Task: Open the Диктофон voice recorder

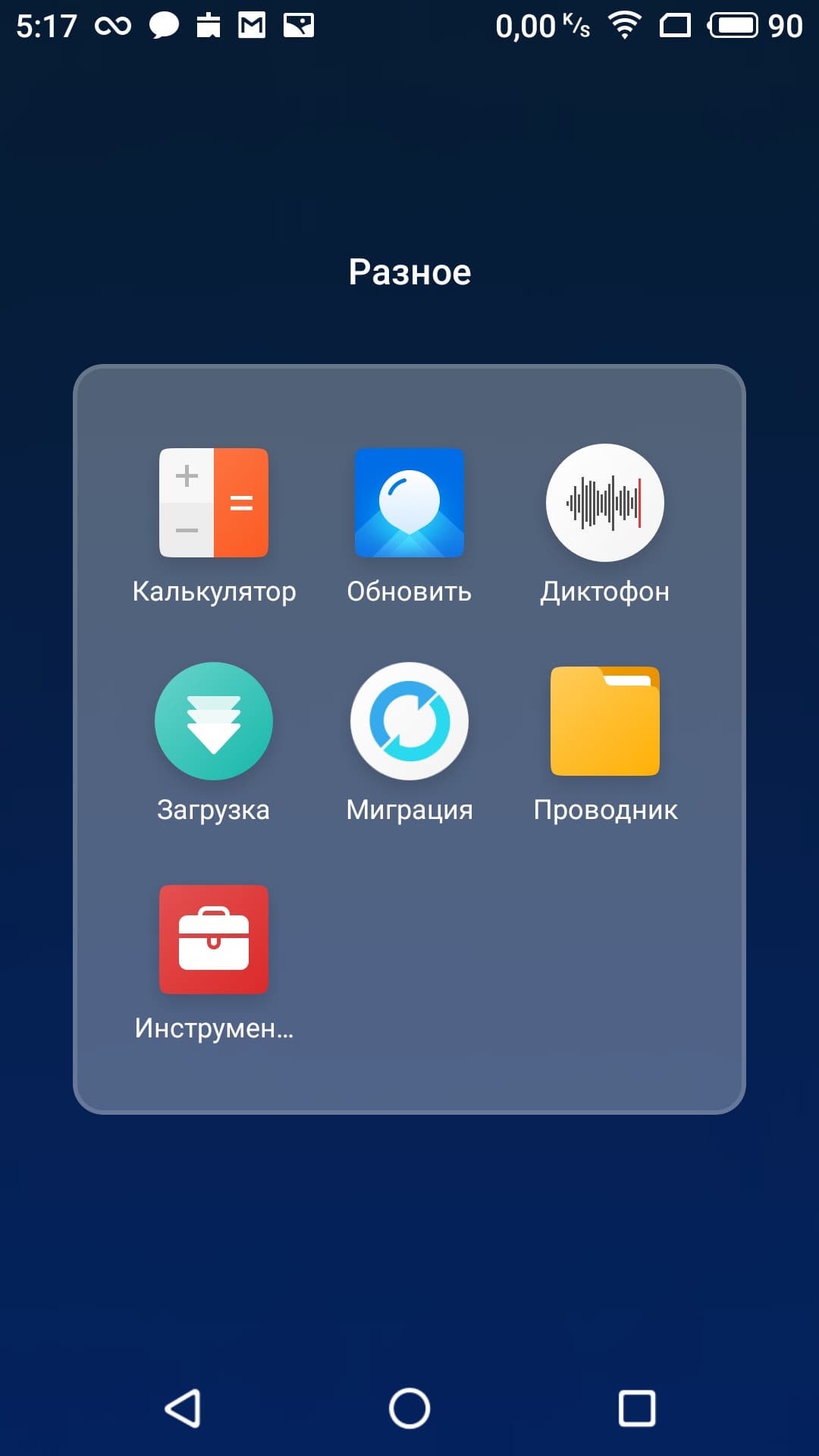Action: click(x=605, y=503)
